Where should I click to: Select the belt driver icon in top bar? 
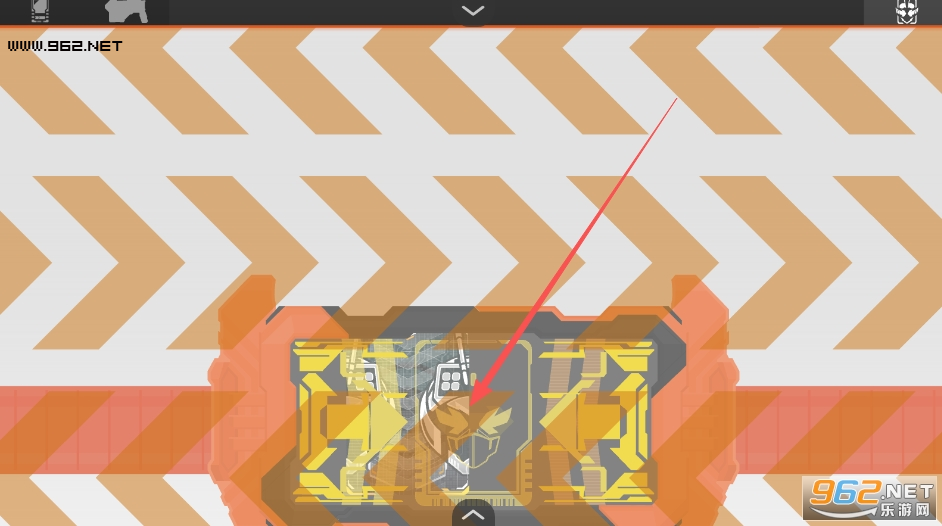pyautogui.click(x=39, y=11)
